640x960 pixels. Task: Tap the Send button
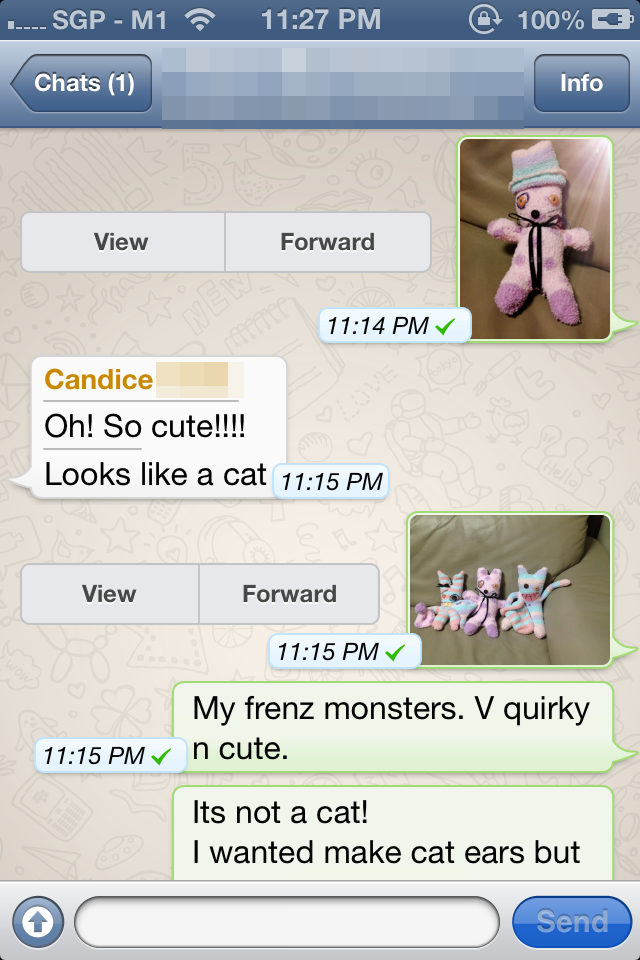[x=572, y=921]
